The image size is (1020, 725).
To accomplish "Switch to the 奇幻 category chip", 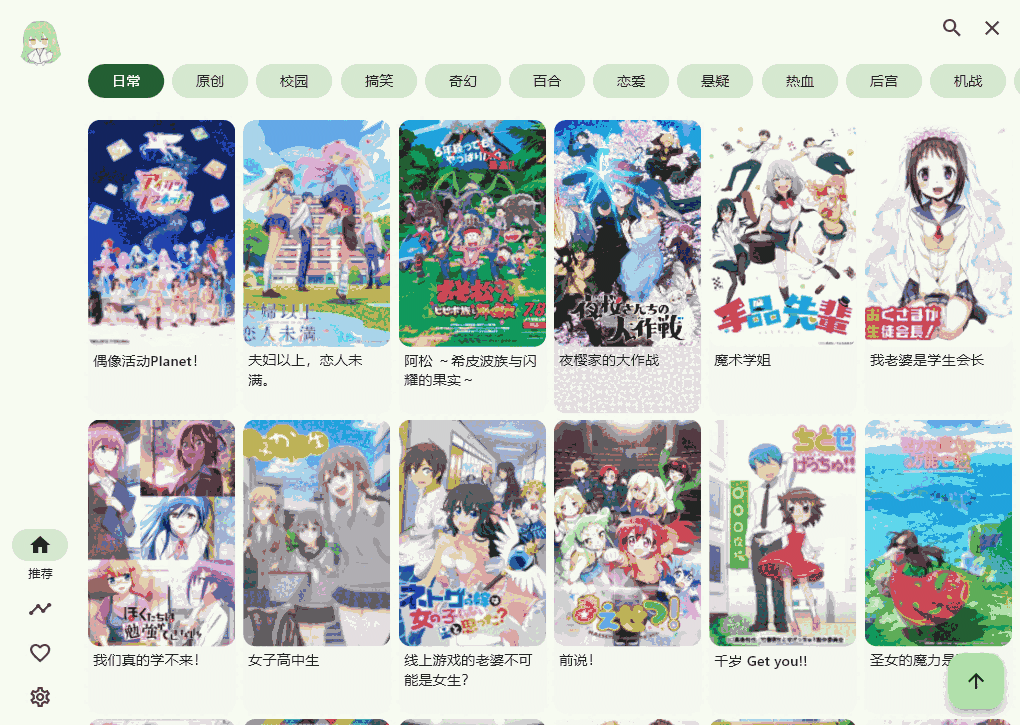I will click(463, 81).
